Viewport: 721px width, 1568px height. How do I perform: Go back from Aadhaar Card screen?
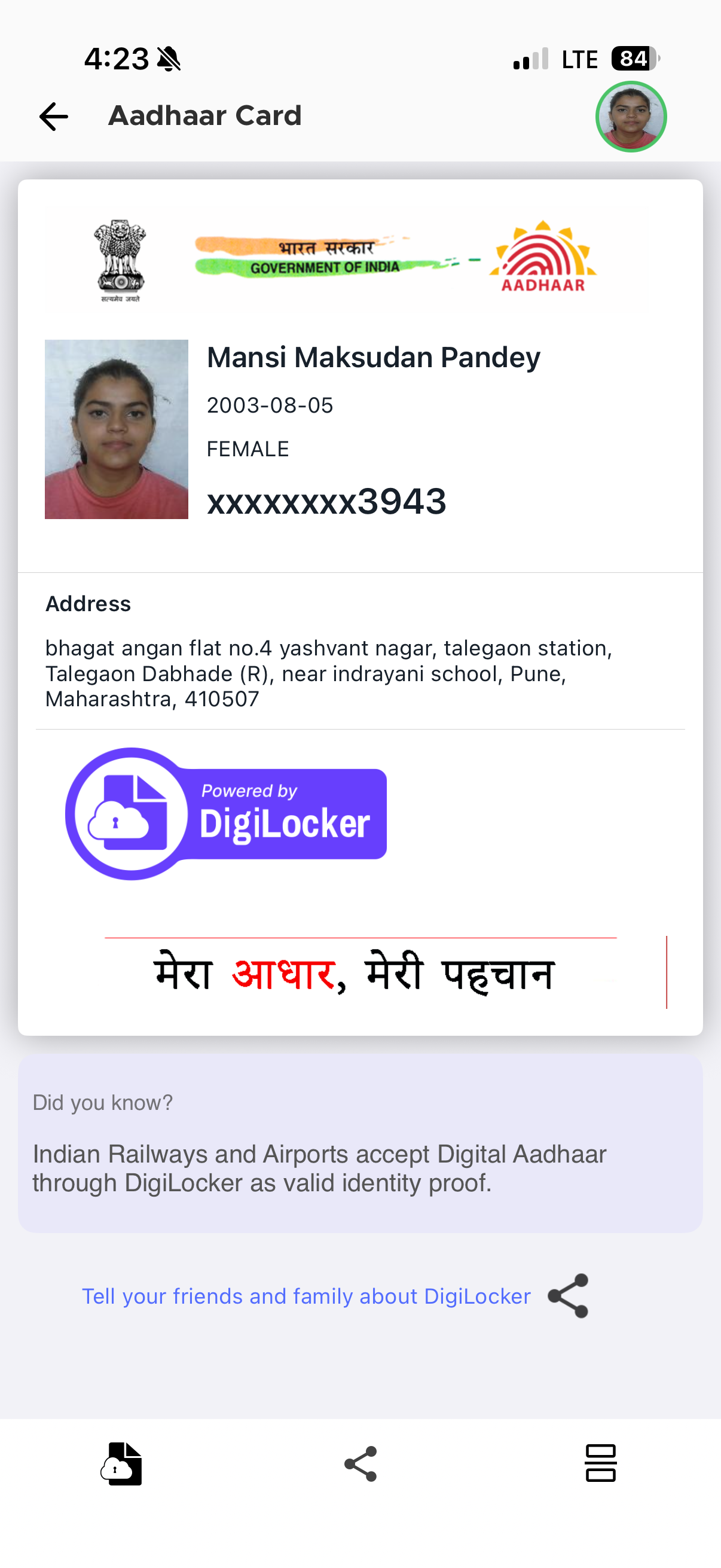pyautogui.click(x=54, y=116)
